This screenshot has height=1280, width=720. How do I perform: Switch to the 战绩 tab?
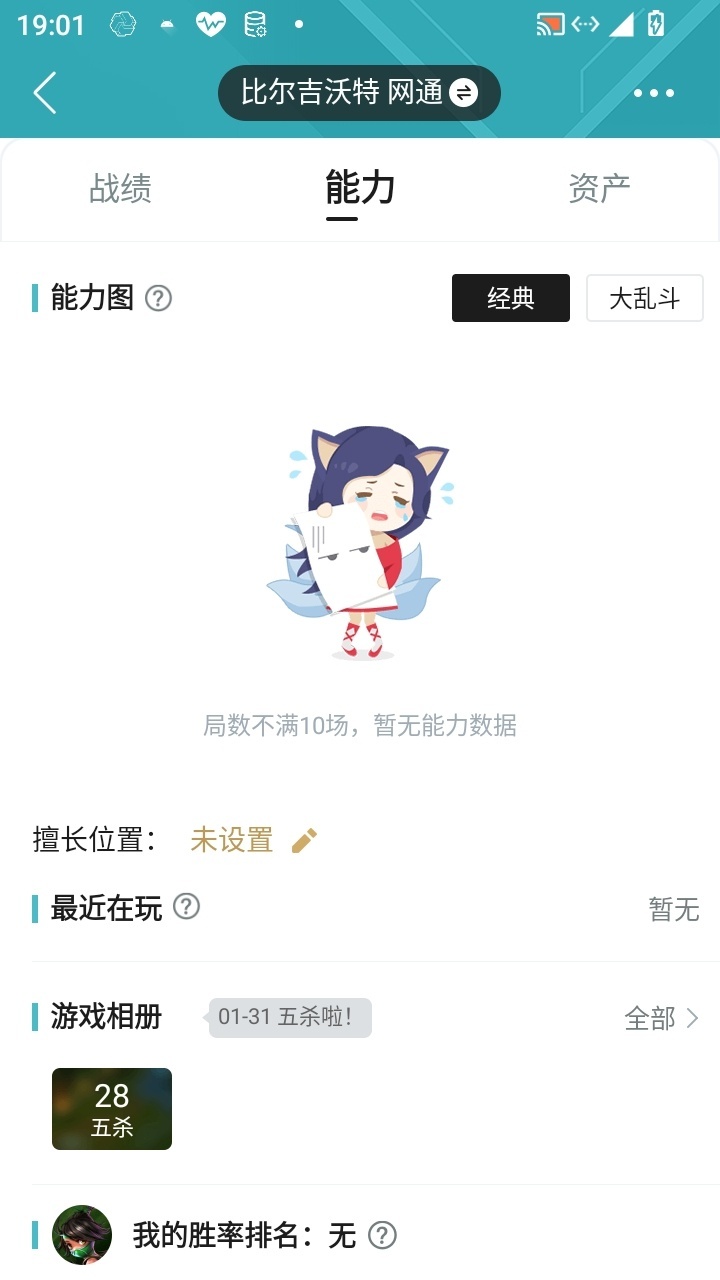tap(120, 188)
